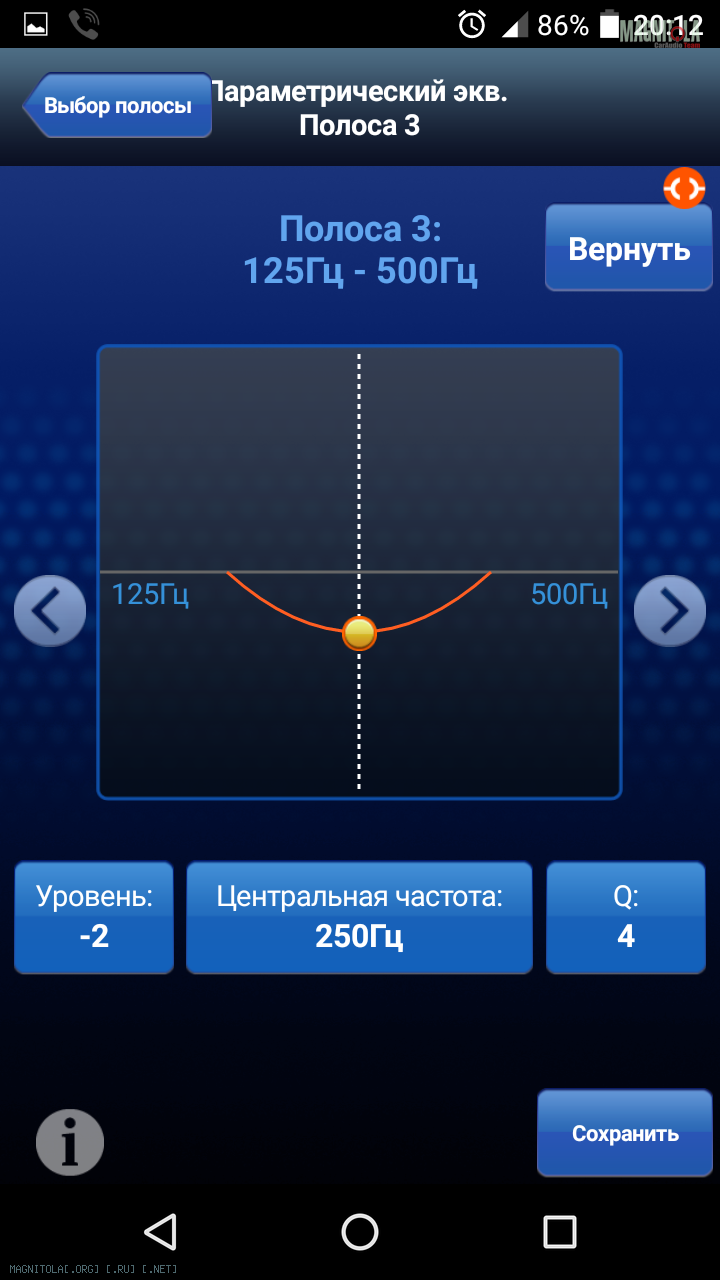Open the info icon
The height and width of the screenshot is (1280, 720).
point(70,1142)
